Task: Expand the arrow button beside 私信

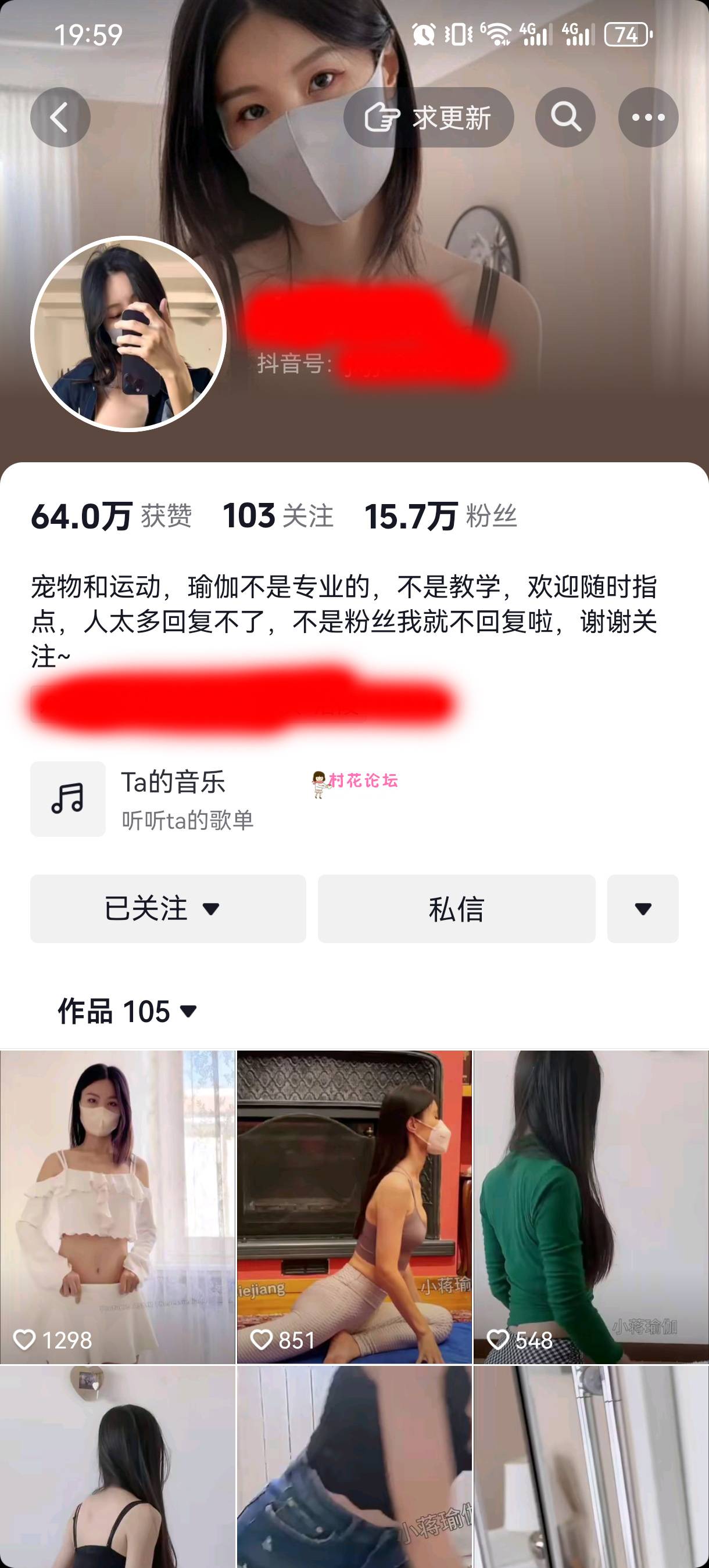Action: pyautogui.click(x=643, y=908)
